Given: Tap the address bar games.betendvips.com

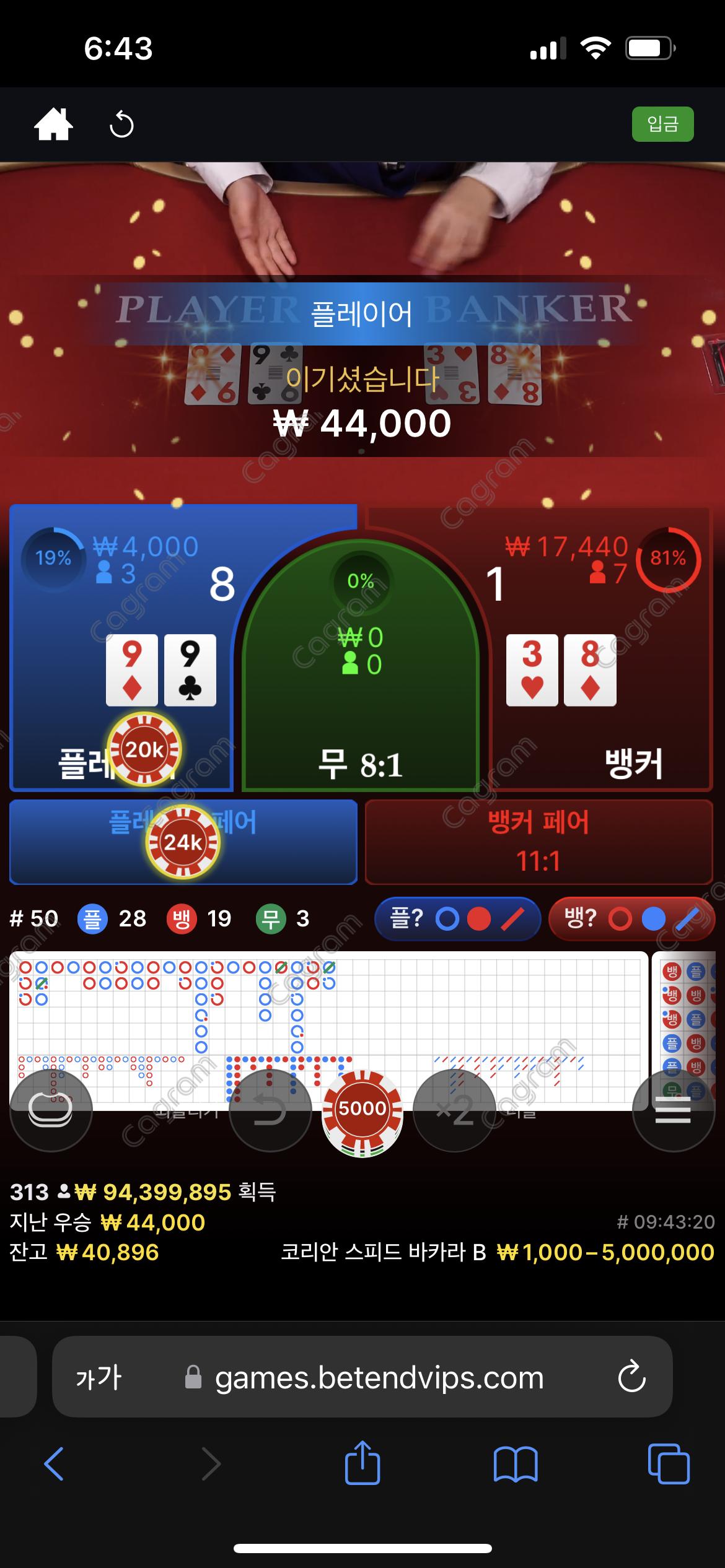Looking at the screenshot, I should click(378, 1378).
